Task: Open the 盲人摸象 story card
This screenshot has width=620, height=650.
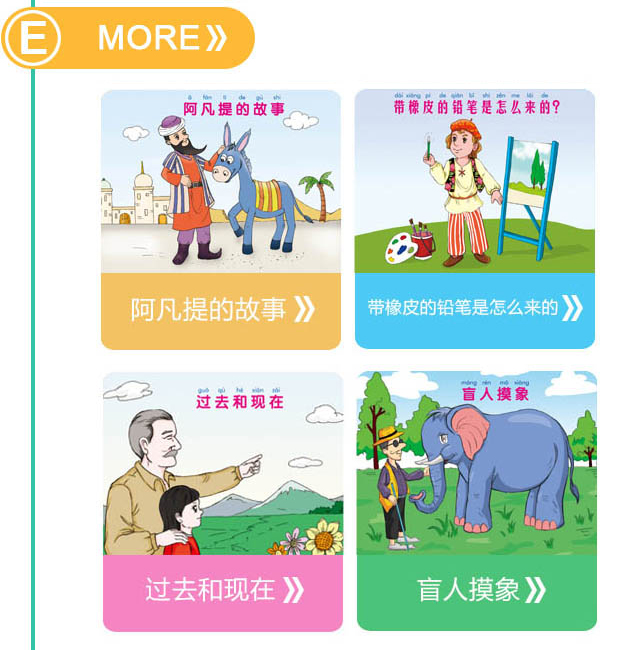Action: pyautogui.click(x=477, y=590)
